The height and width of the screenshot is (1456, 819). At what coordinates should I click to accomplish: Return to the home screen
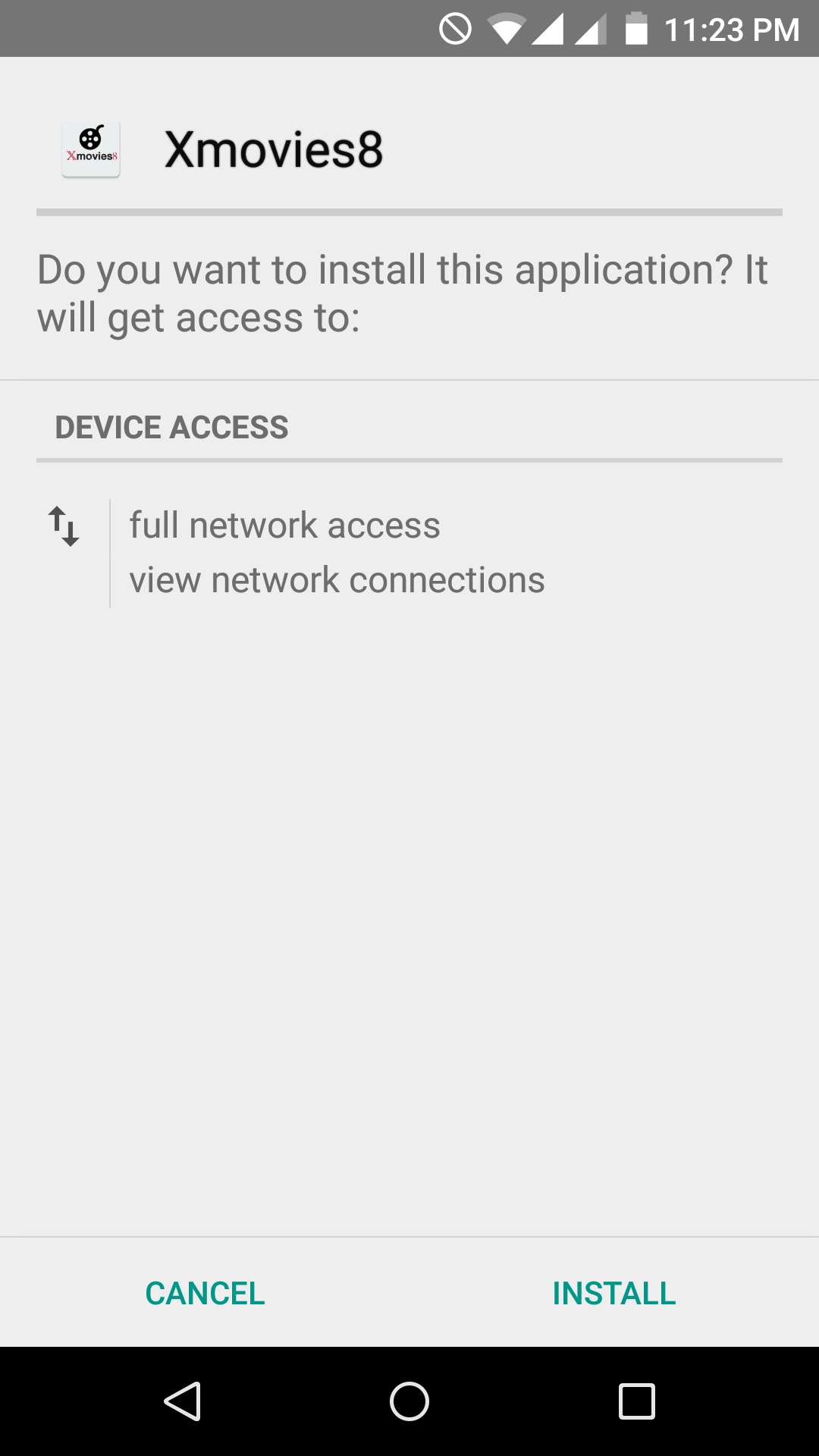tap(409, 1401)
